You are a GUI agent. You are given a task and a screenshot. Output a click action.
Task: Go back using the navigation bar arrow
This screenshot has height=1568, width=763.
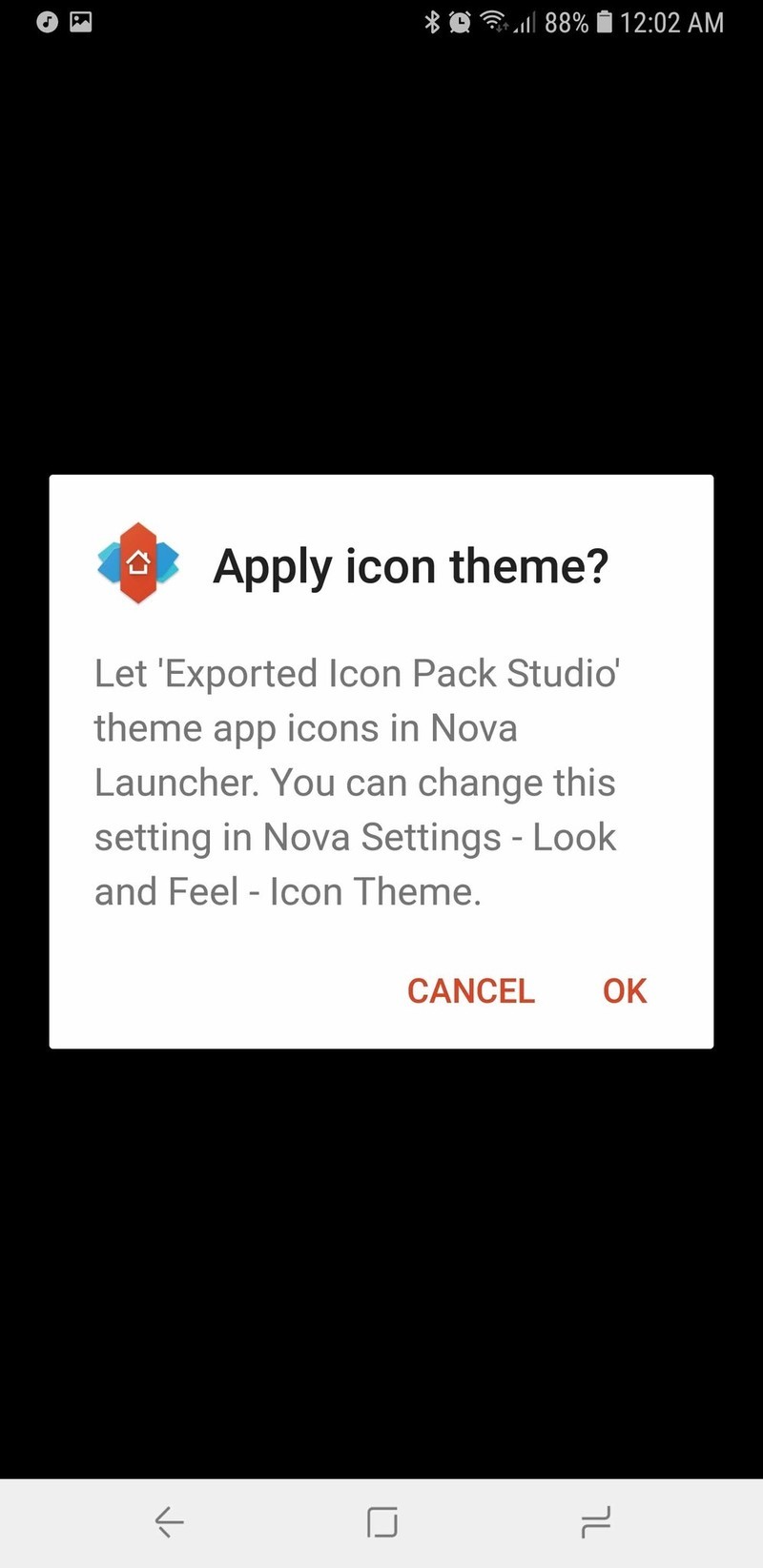pos(169,1522)
